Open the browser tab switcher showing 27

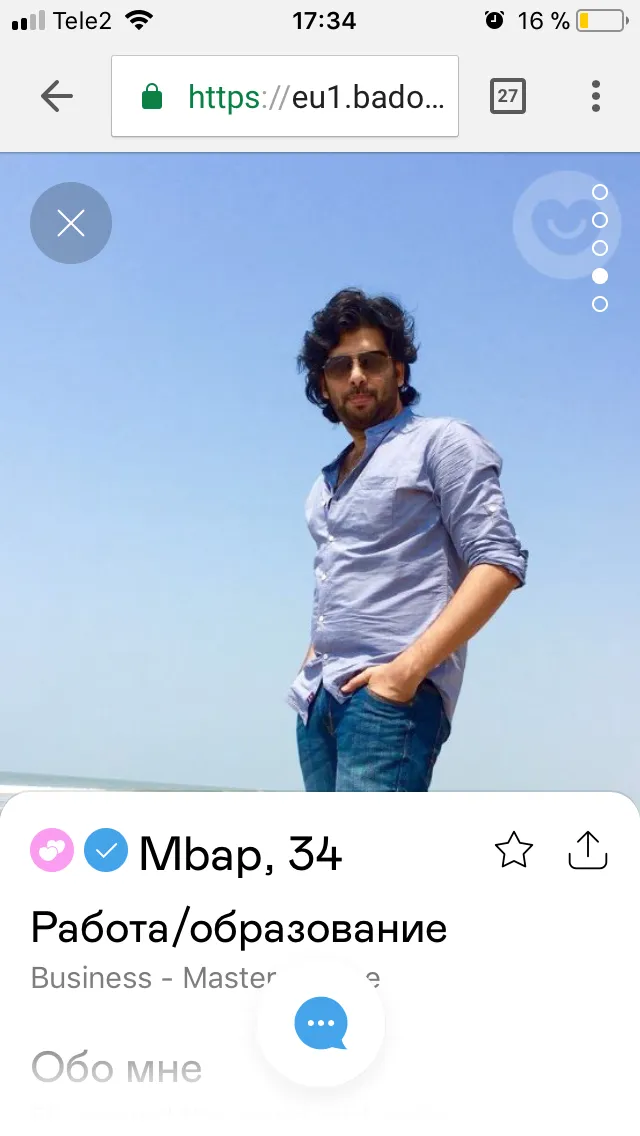click(x=507, y=96)
